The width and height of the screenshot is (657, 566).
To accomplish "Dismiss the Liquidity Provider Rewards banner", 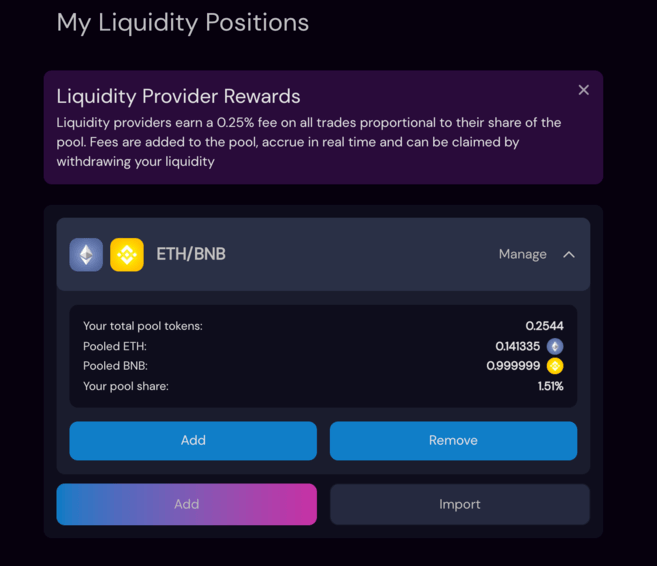I will [583, 90].
